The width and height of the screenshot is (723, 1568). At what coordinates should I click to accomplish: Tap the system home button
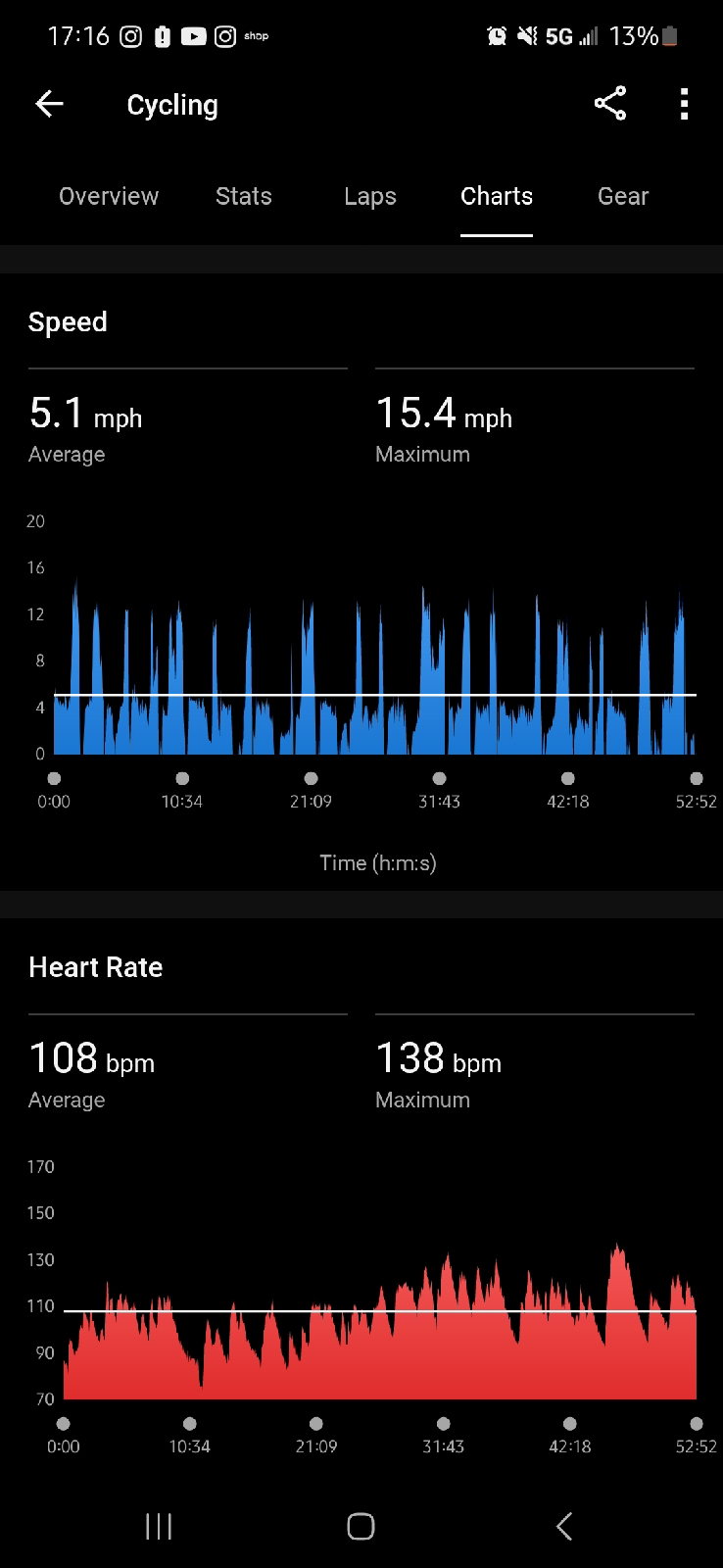click(x=361, y=1526)
